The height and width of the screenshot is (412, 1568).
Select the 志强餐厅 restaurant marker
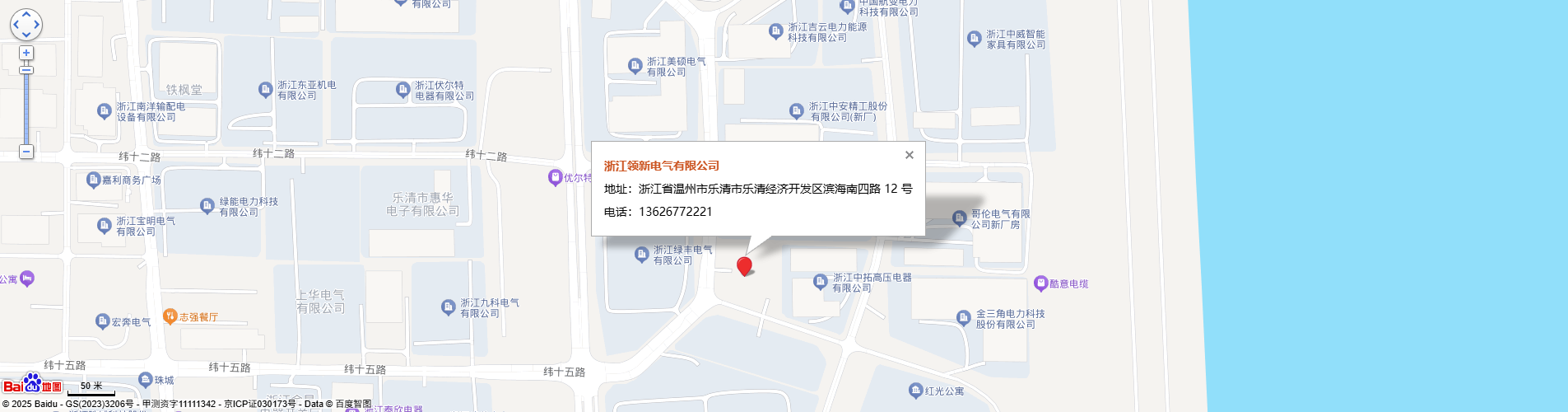pos(170,316)
